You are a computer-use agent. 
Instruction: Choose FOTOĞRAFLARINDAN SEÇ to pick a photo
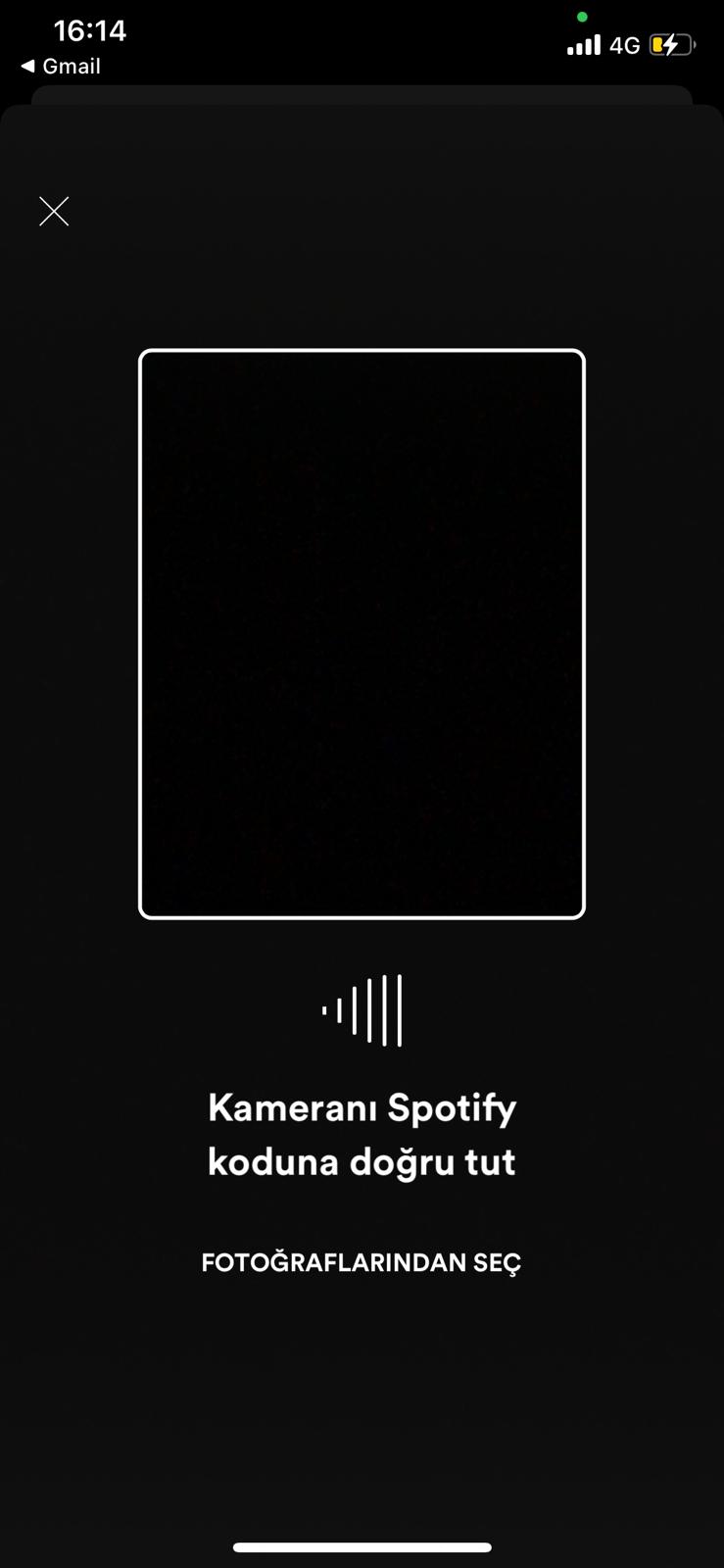click(x=361, y=1262)
